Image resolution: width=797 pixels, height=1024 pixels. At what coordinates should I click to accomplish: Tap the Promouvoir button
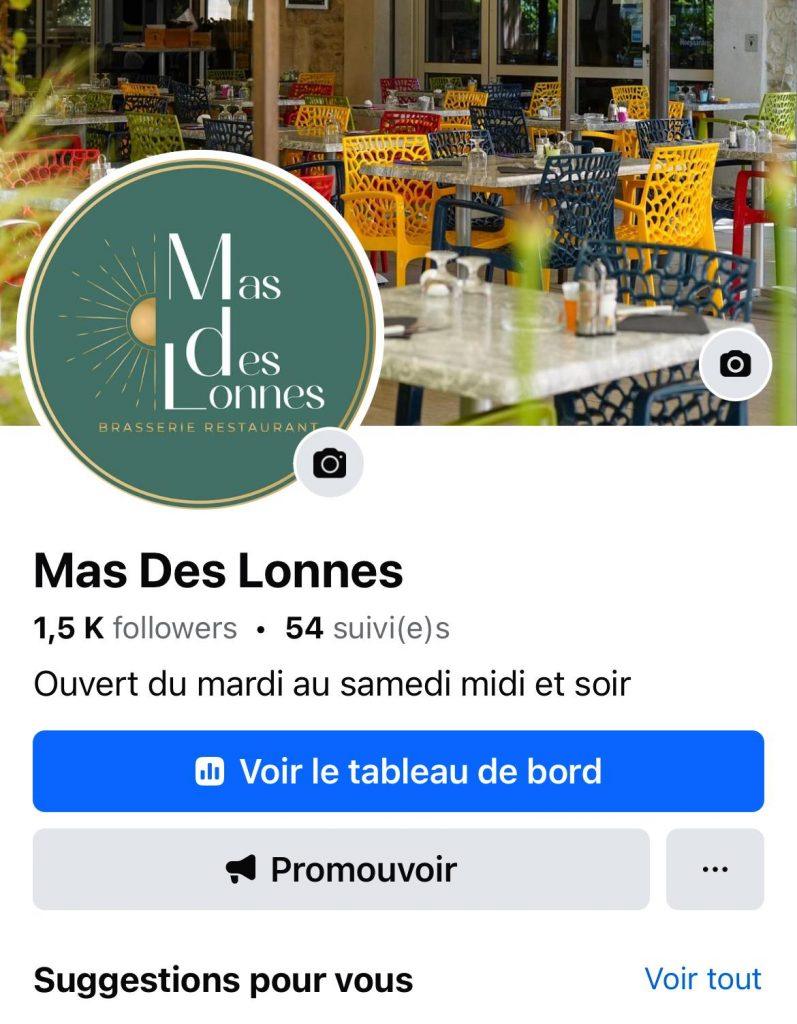click(341, 869)
